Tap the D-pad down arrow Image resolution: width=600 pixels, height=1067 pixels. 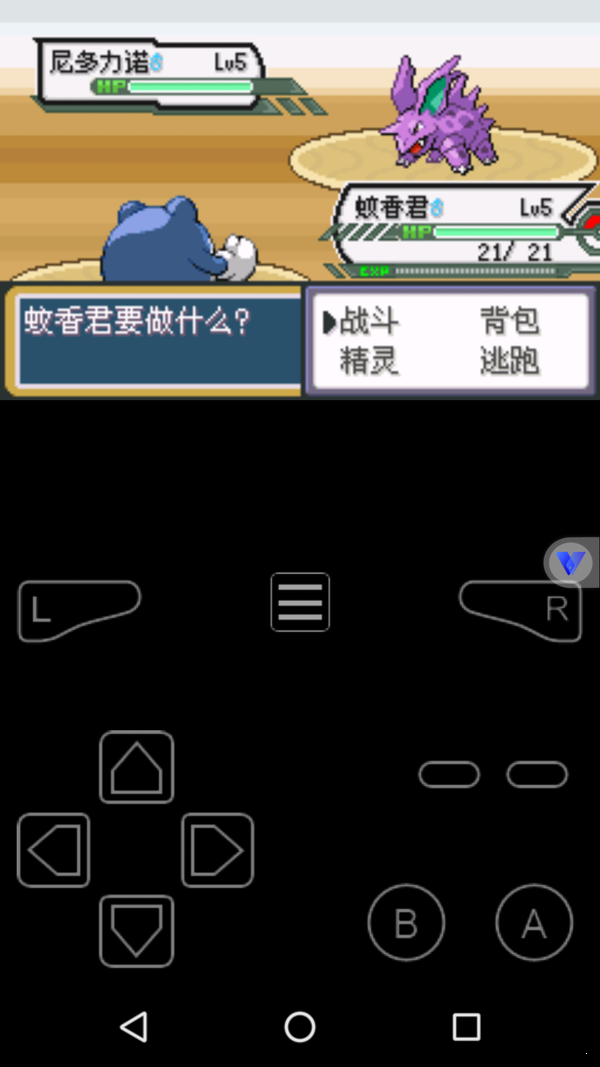137,931
